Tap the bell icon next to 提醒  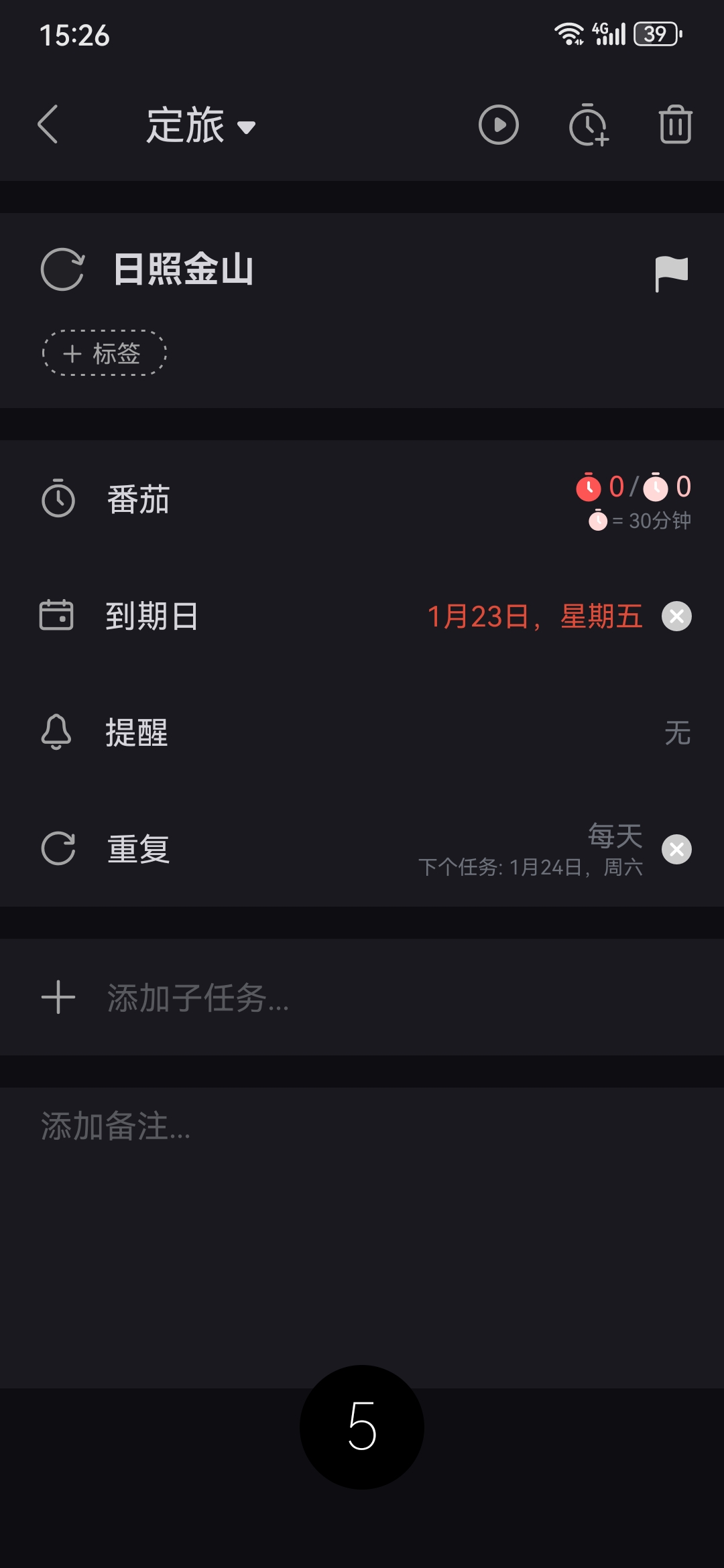pyautogui.click(x=57, y=733)
